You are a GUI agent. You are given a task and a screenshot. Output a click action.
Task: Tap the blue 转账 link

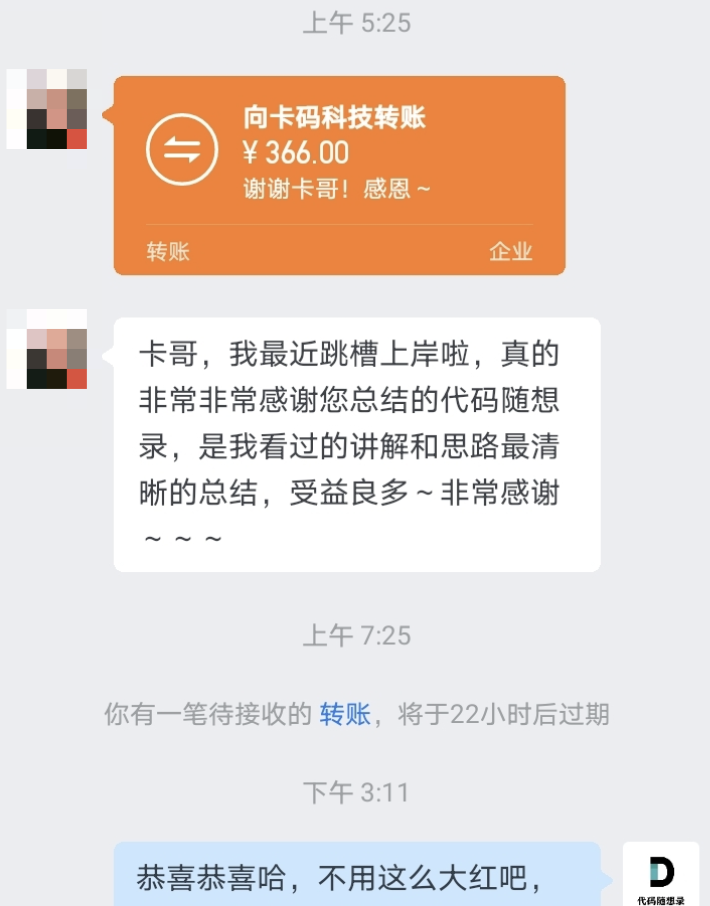[x=345, y=714]
